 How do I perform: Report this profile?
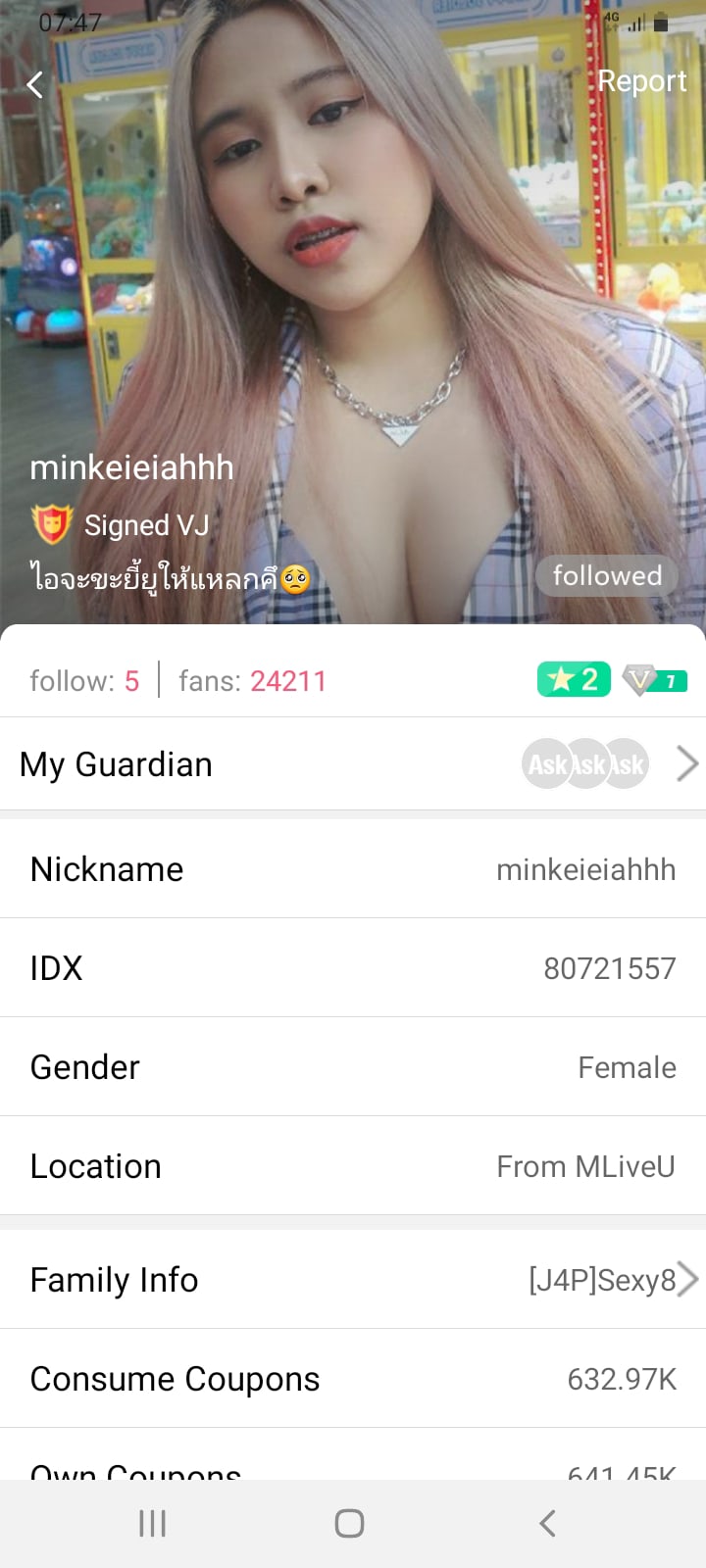(642, 81)
